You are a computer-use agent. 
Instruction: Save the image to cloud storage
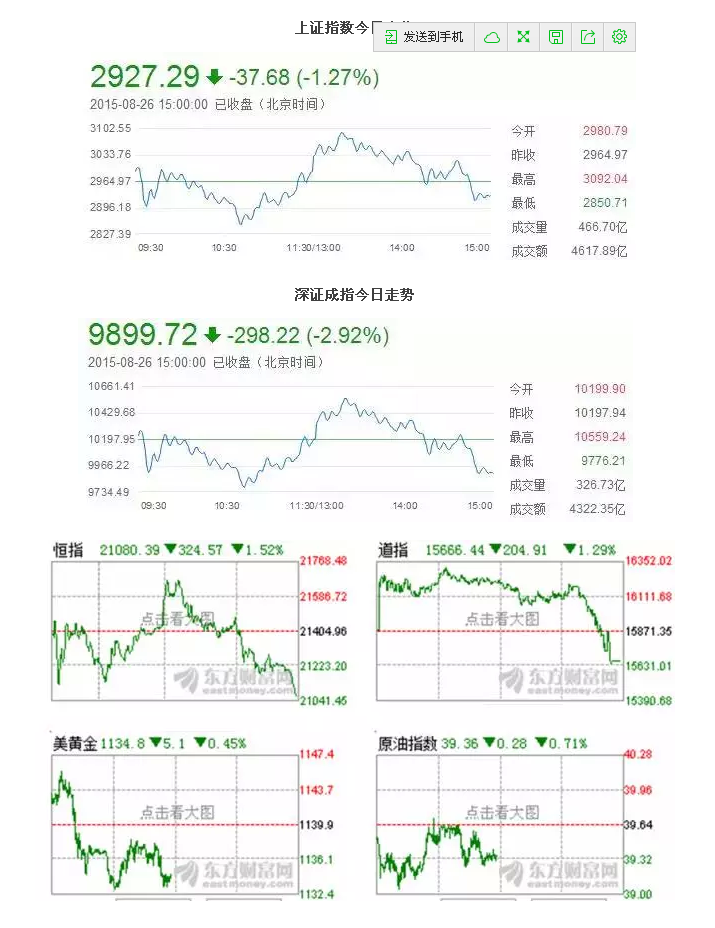click(x=491, y=37)
